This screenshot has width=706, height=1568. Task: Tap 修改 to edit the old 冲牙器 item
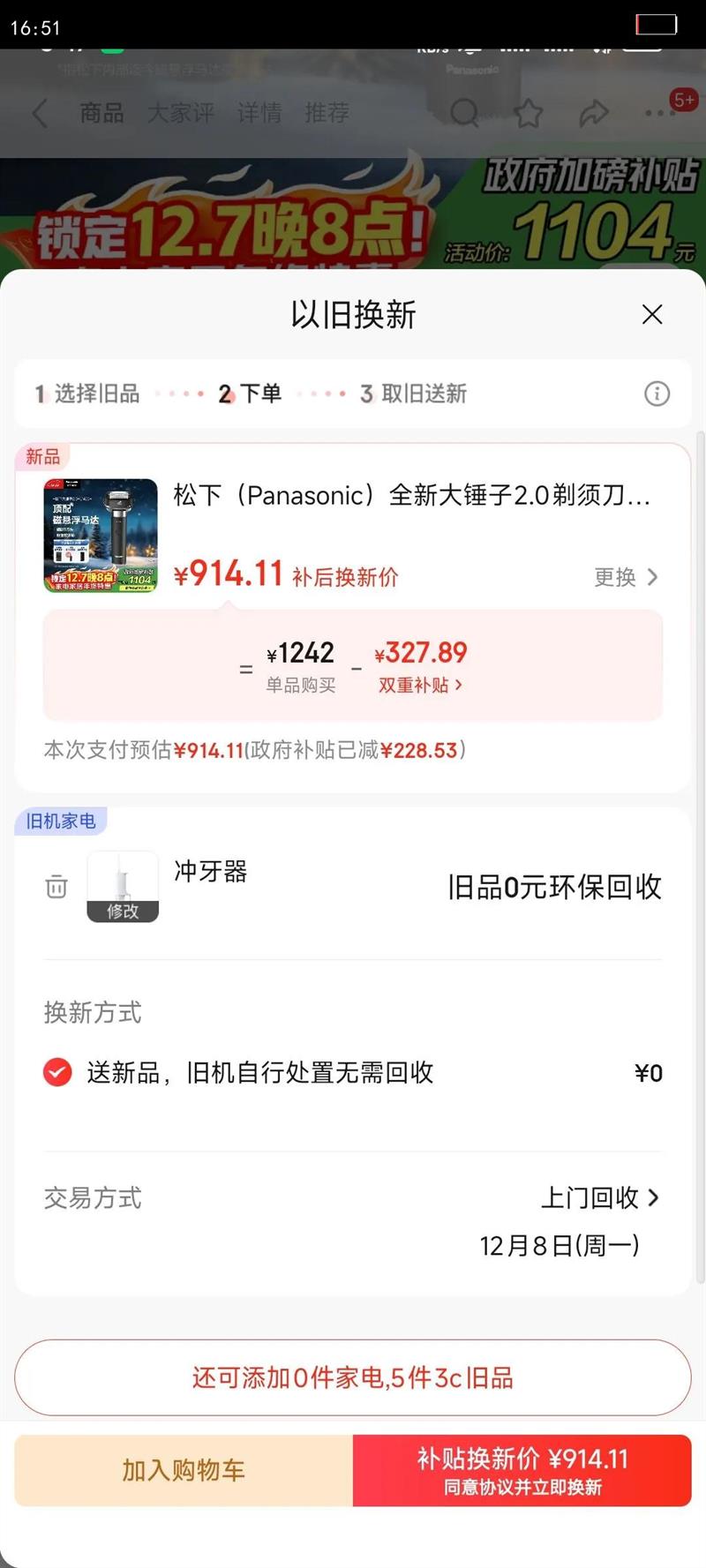click(x=123, y=912)
